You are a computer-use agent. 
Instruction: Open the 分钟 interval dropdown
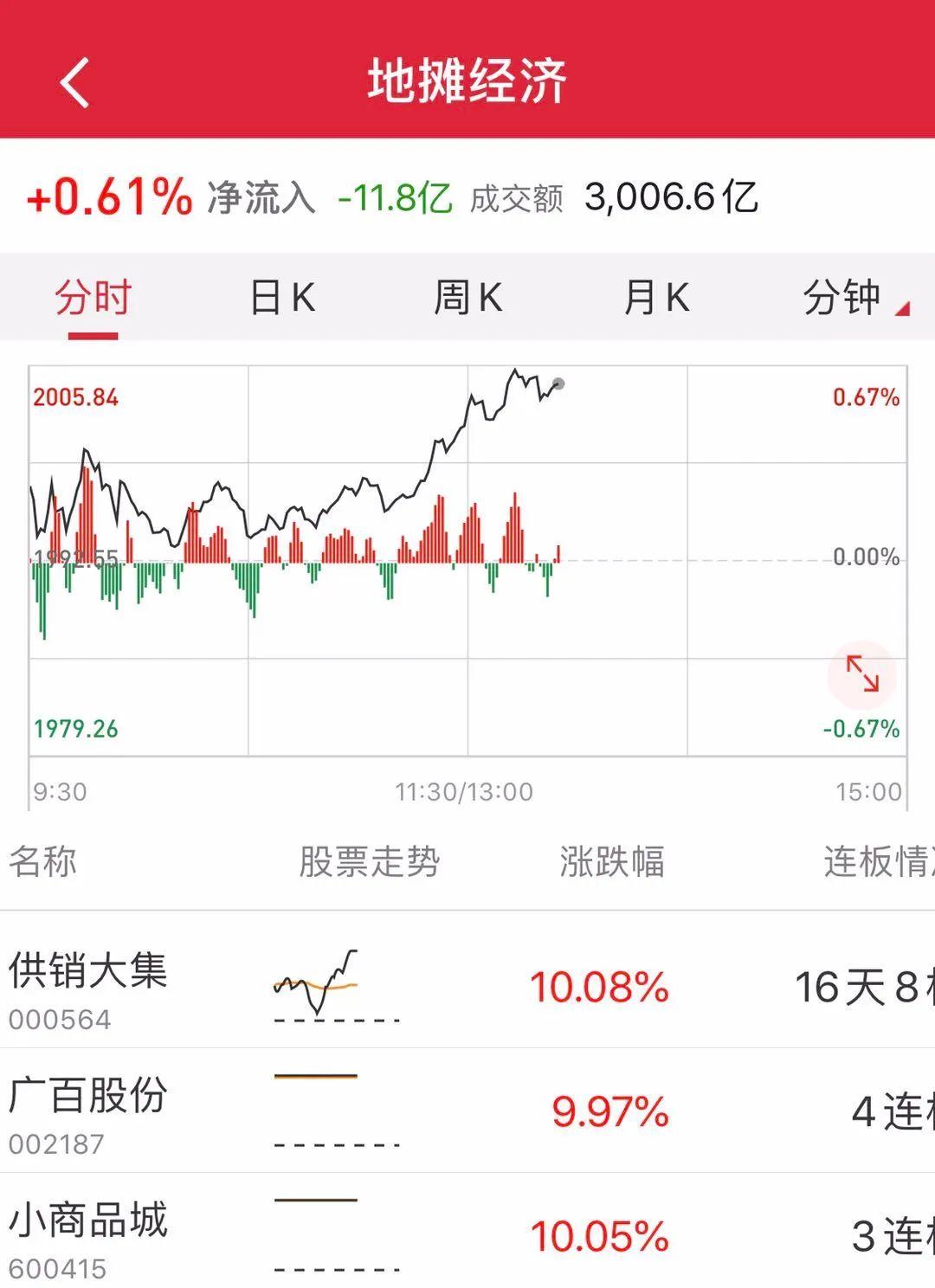[x=853, y=297]
